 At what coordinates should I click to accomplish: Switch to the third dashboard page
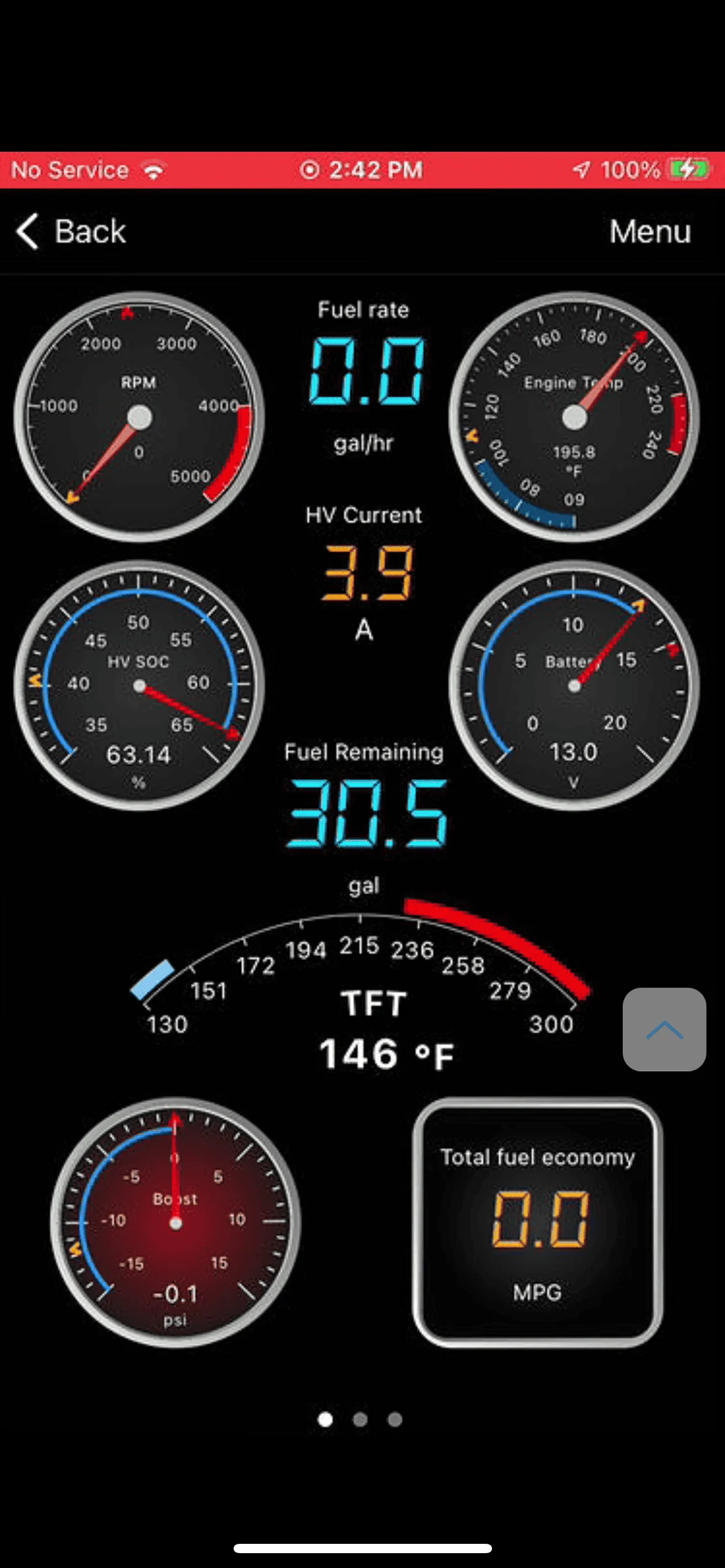pos(395,1420)
